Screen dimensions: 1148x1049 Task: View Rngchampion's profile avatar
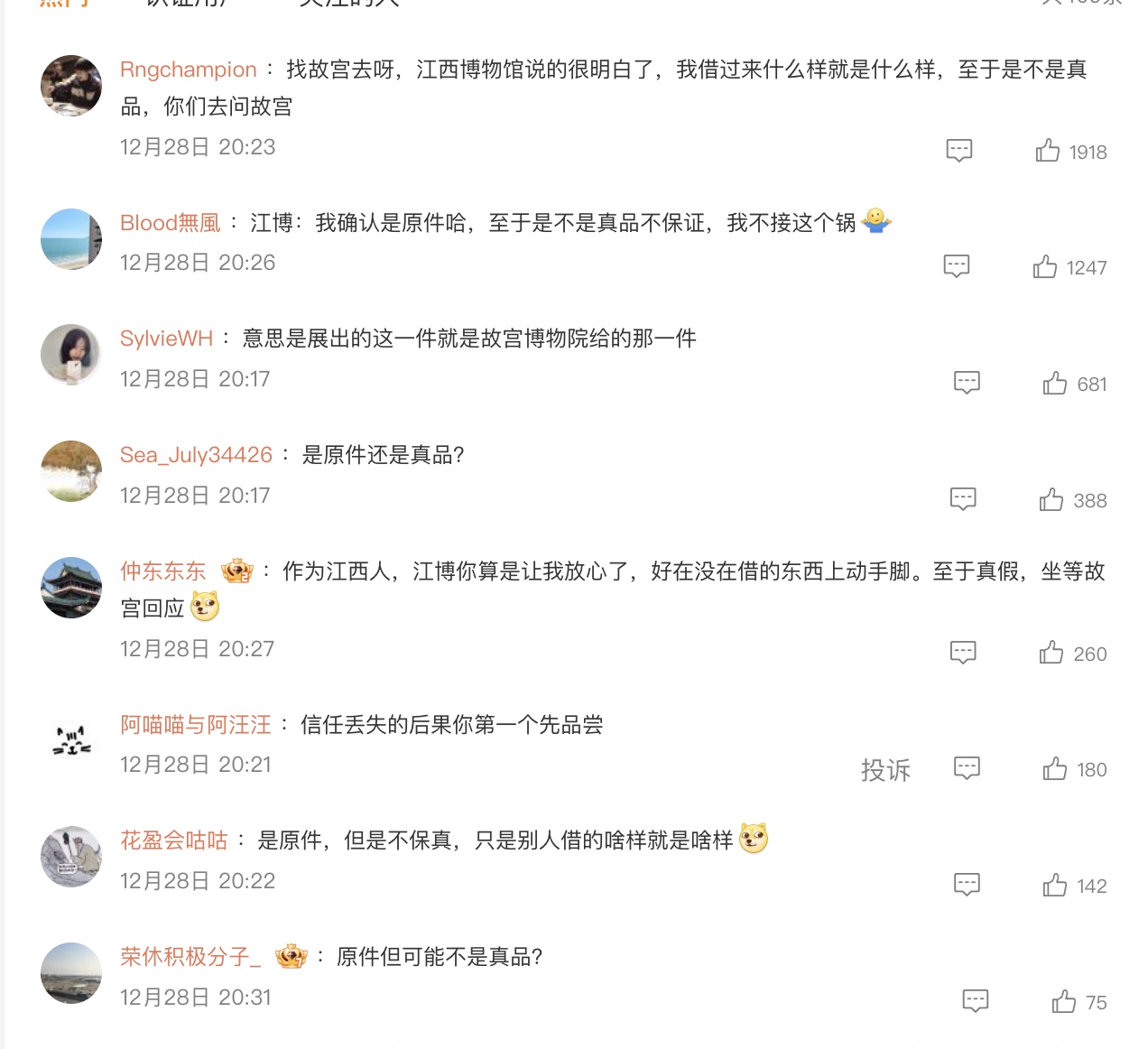point(71,86)
